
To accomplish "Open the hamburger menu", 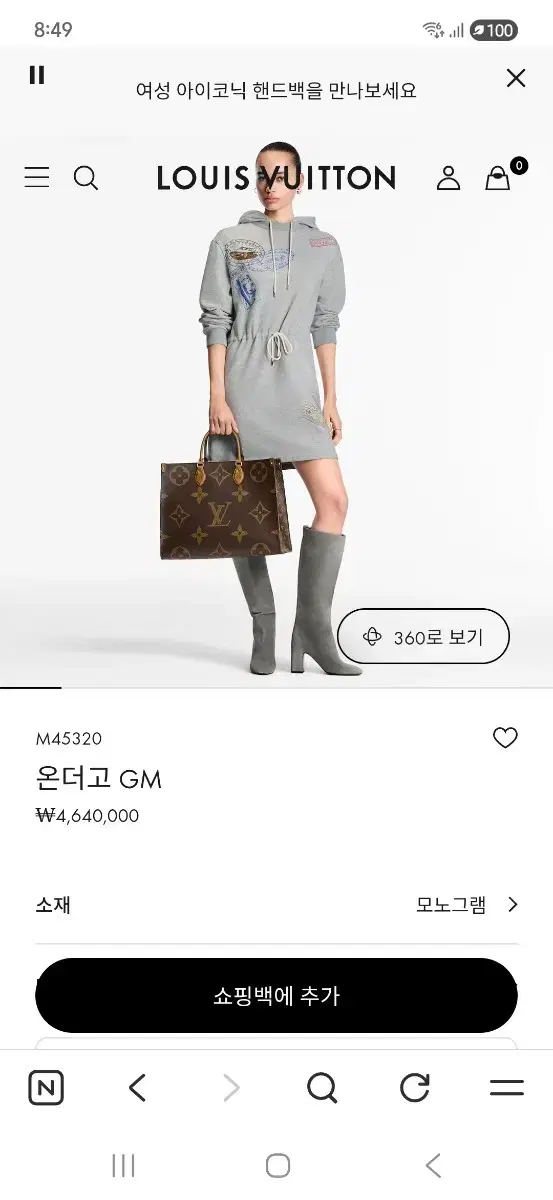I will coord(37,178).
